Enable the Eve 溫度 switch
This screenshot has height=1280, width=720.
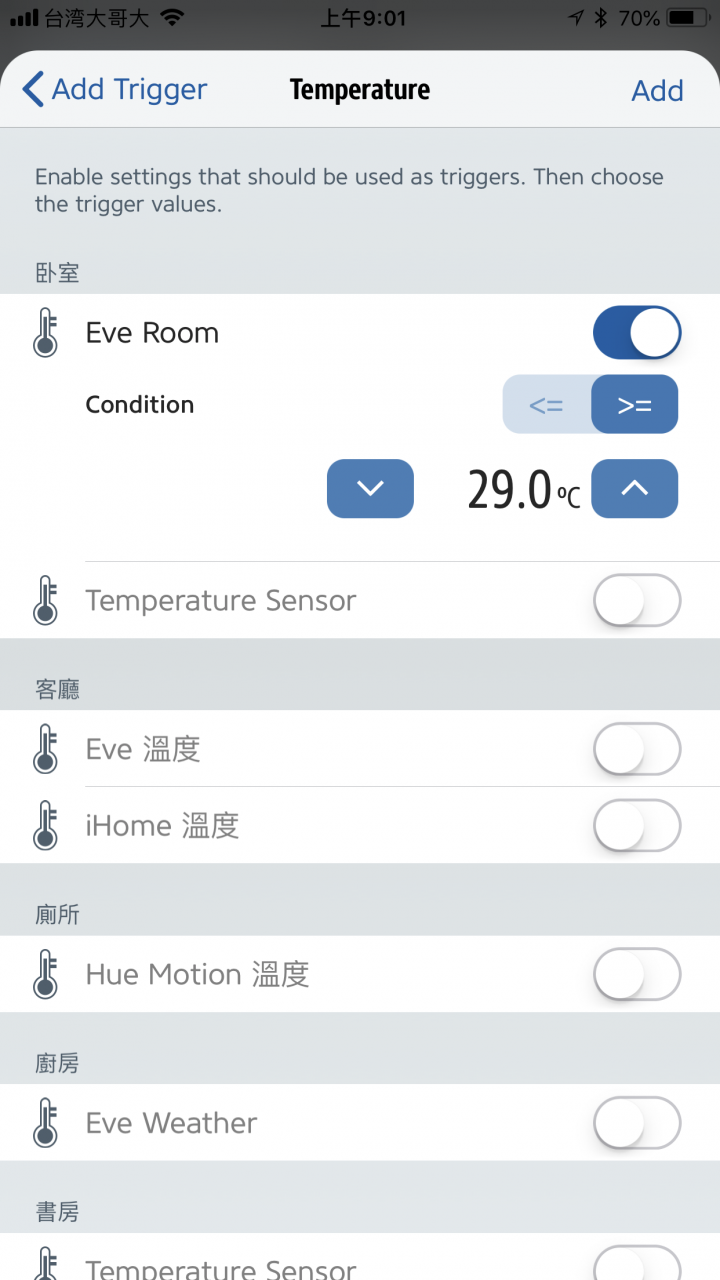(x=637, y=749)
